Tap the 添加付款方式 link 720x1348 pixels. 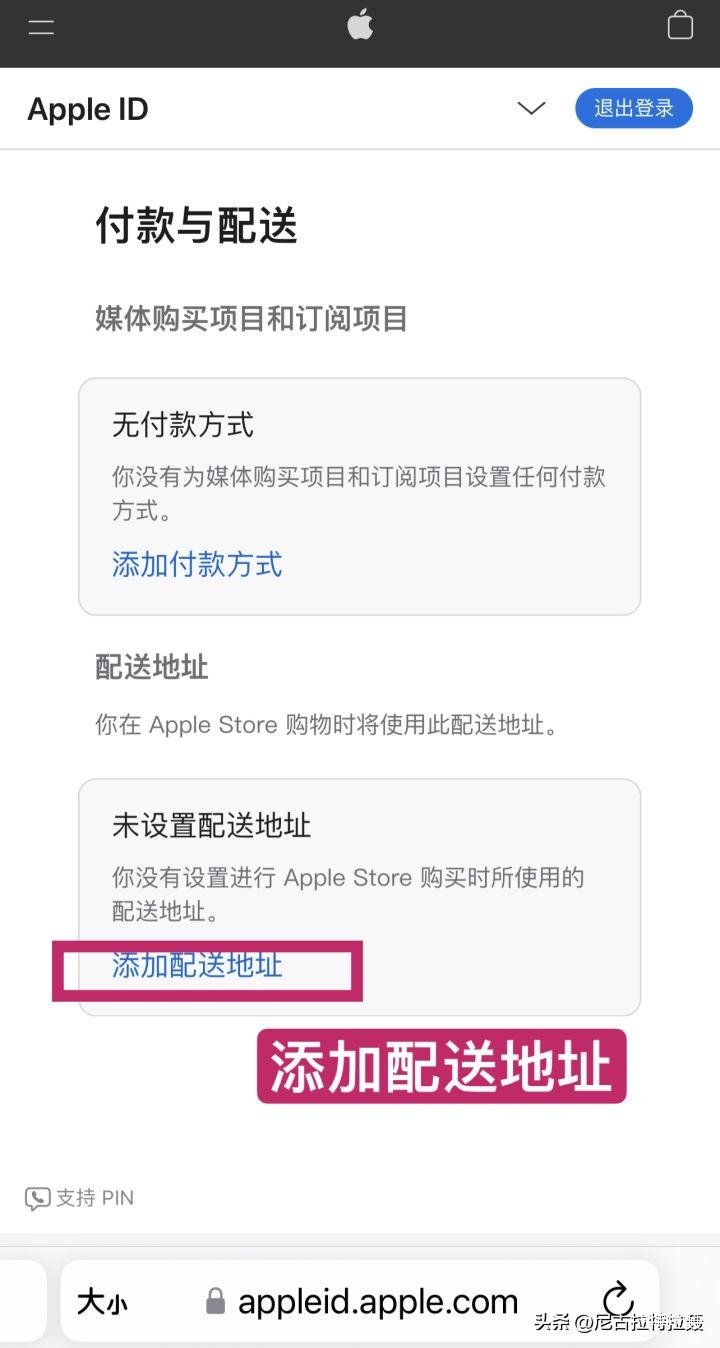coord(197,564)
